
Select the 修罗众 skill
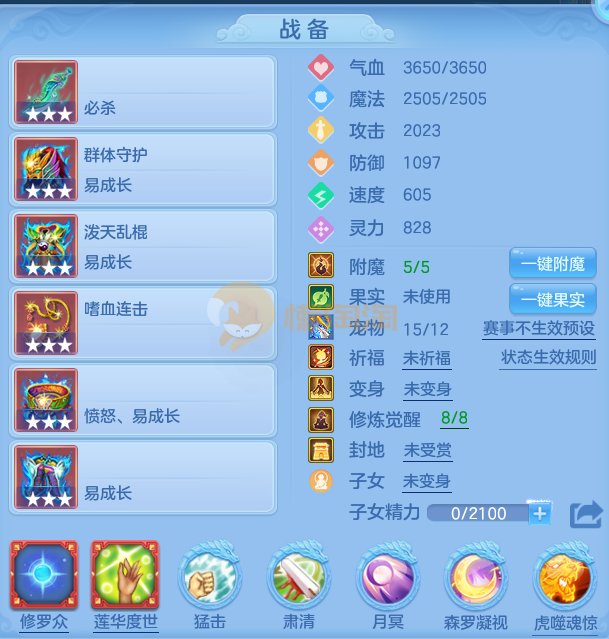click(x=43, y=576)
